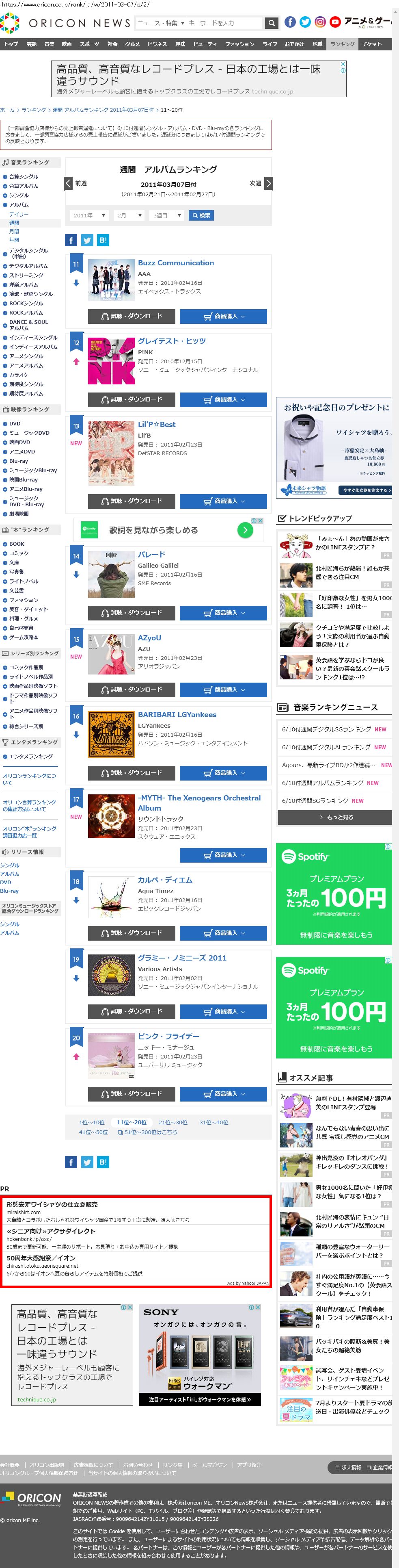This screenshot has height=1568, width=399.
Task: Open the ランキング tab in the top navigation
Action: pos(342,44)
